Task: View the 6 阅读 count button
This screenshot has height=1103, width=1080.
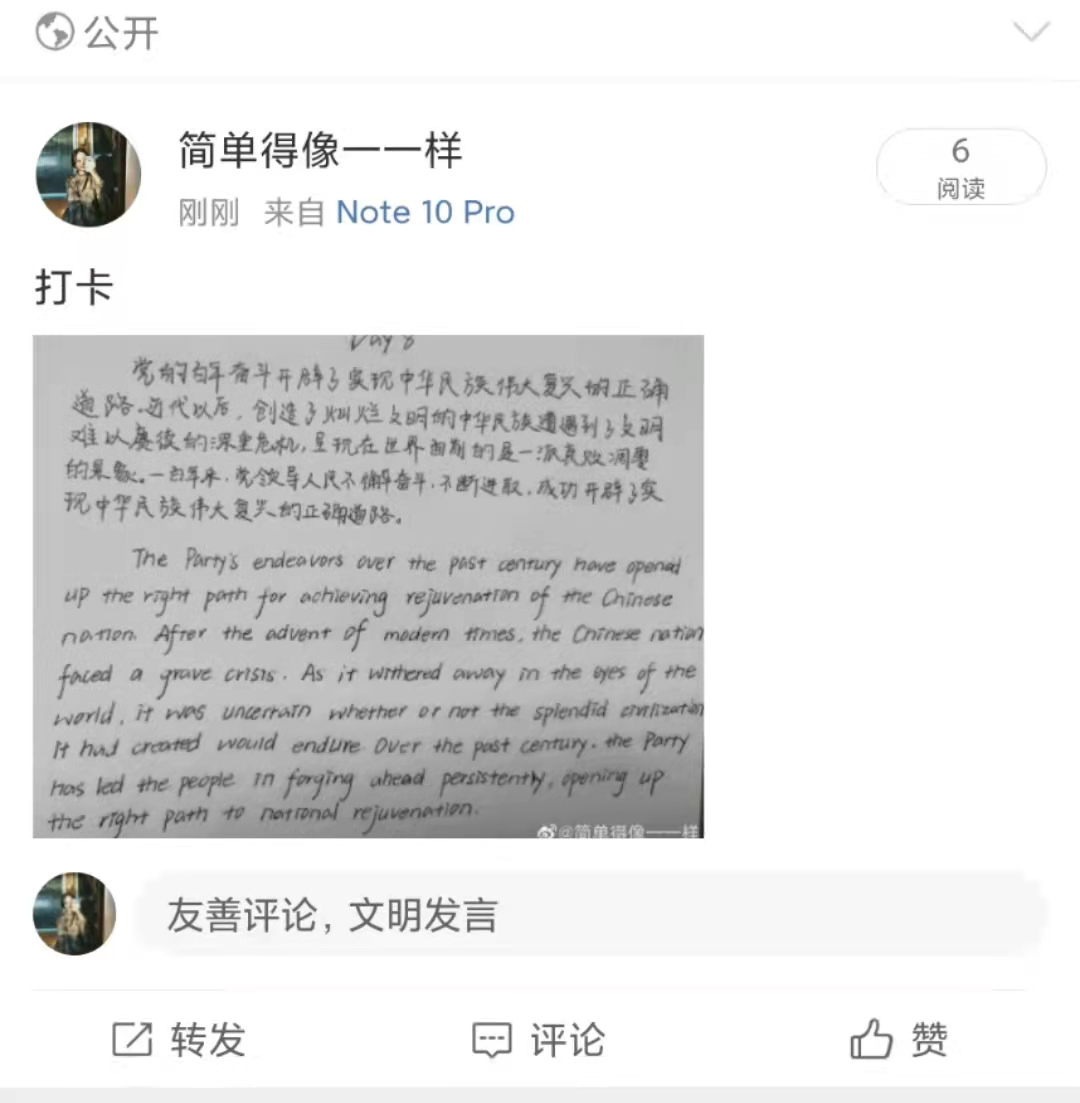Action: pyautogui.click(x=960, y=167)
